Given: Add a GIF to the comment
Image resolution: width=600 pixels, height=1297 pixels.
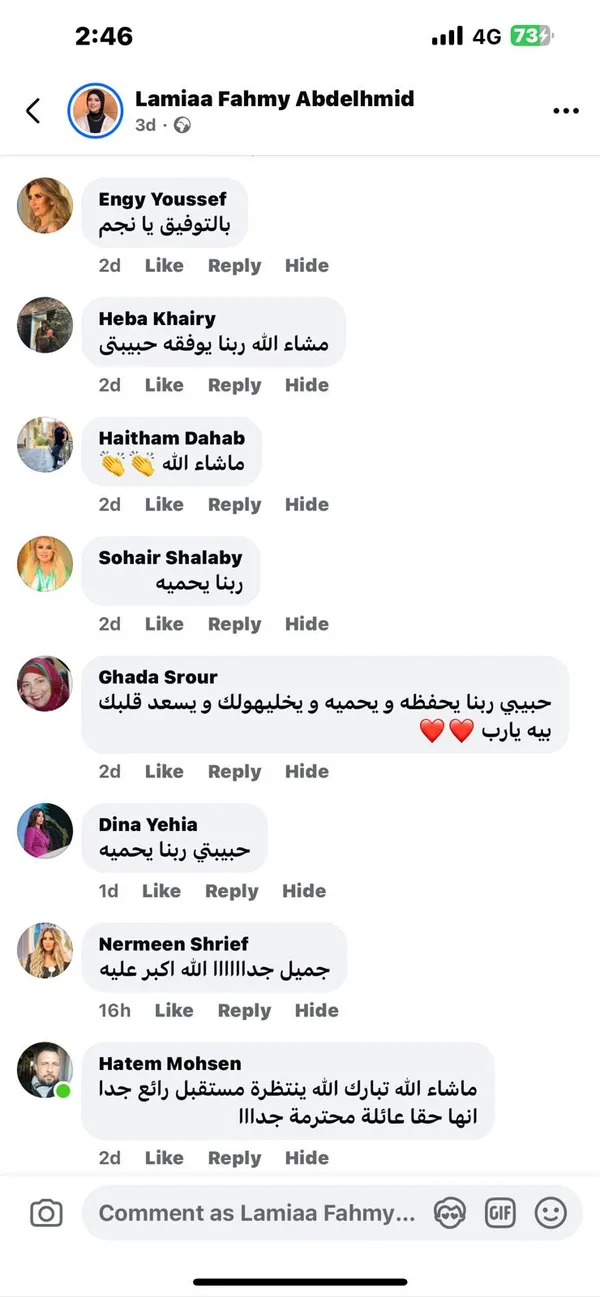Looking at the screenshot, I should [x=500, y=1214].
